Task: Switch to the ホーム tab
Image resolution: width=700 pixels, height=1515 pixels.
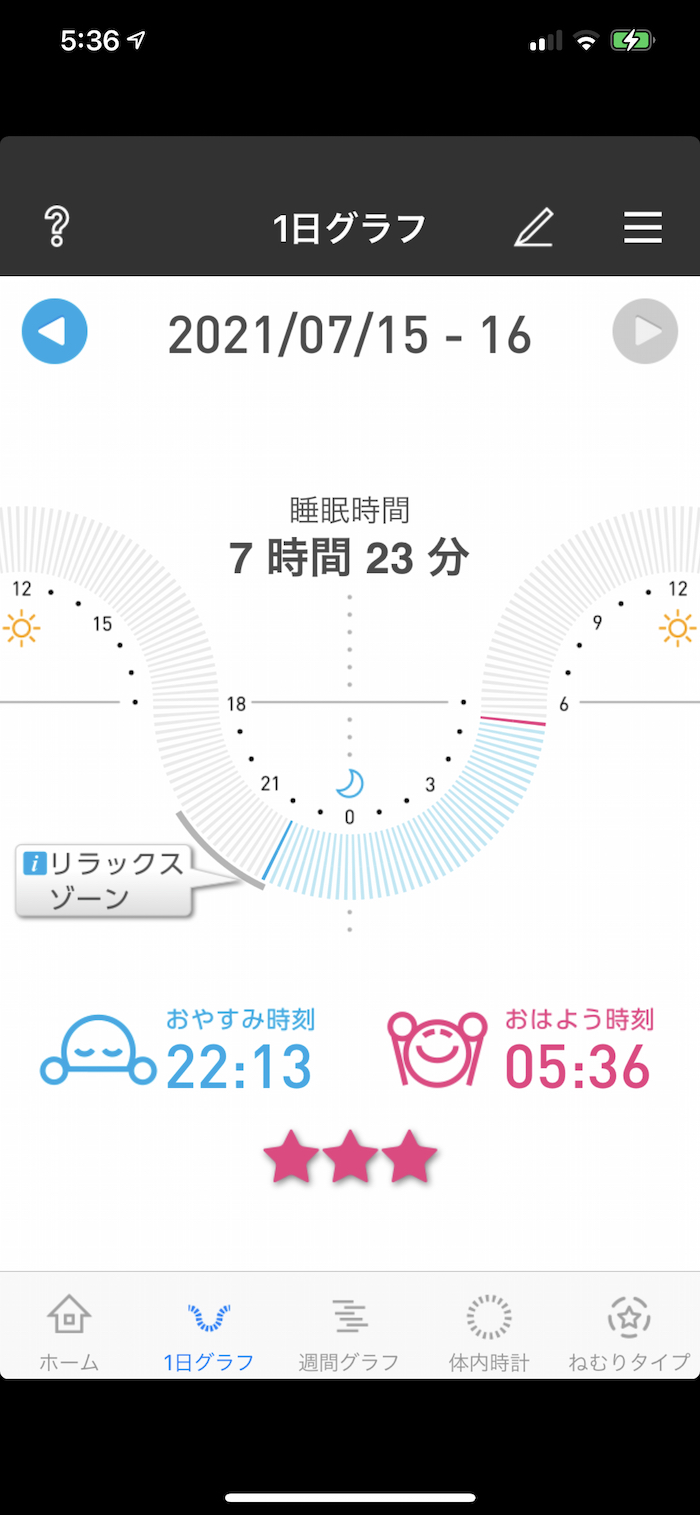Action: [69, 1331]
